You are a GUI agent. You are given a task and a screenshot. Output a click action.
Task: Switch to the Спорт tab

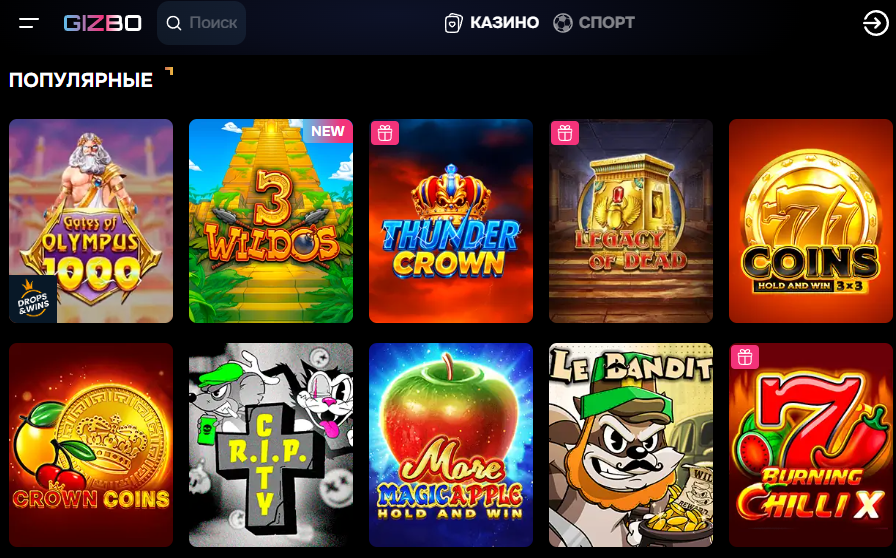pos(594,23)
